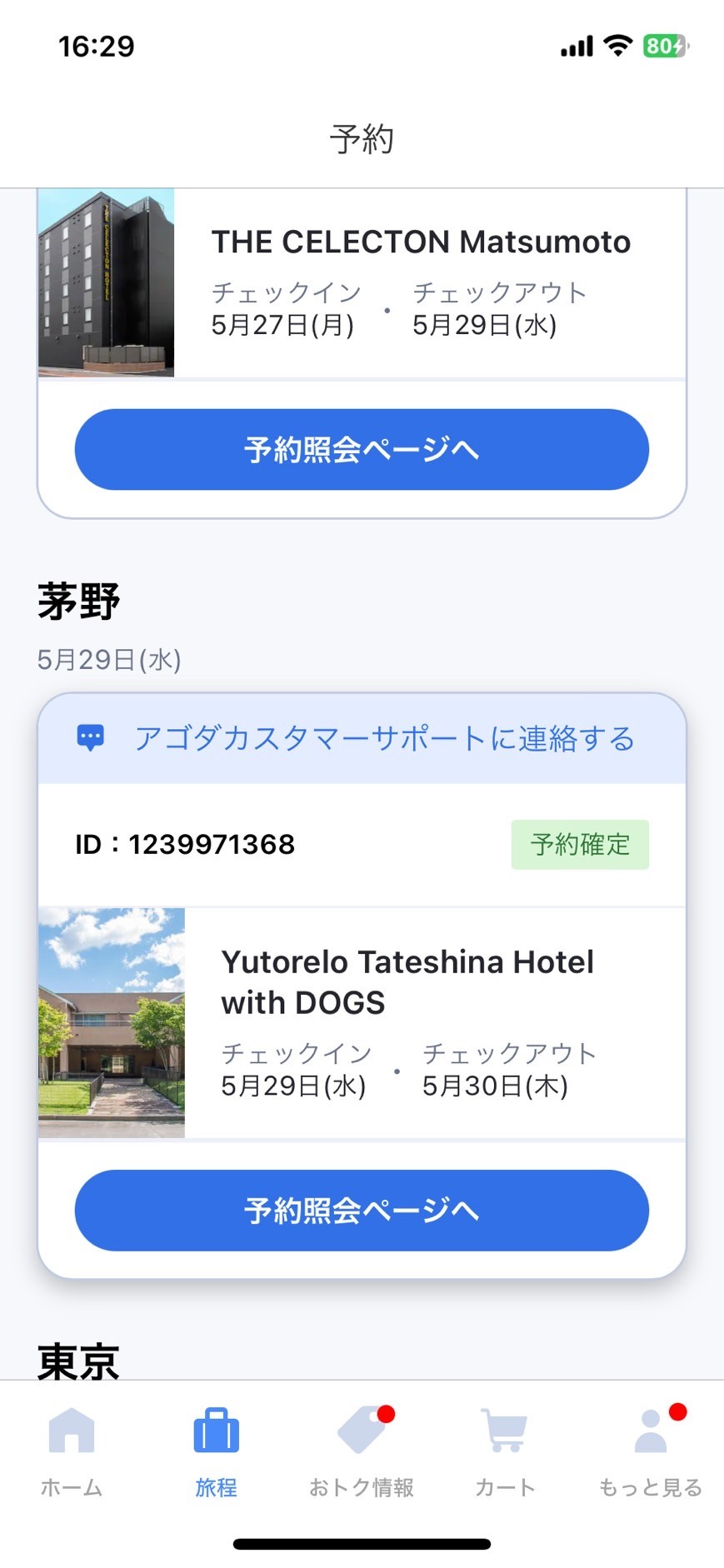Open THE CELECTON Matsumoto booking card

click(362, 283)
